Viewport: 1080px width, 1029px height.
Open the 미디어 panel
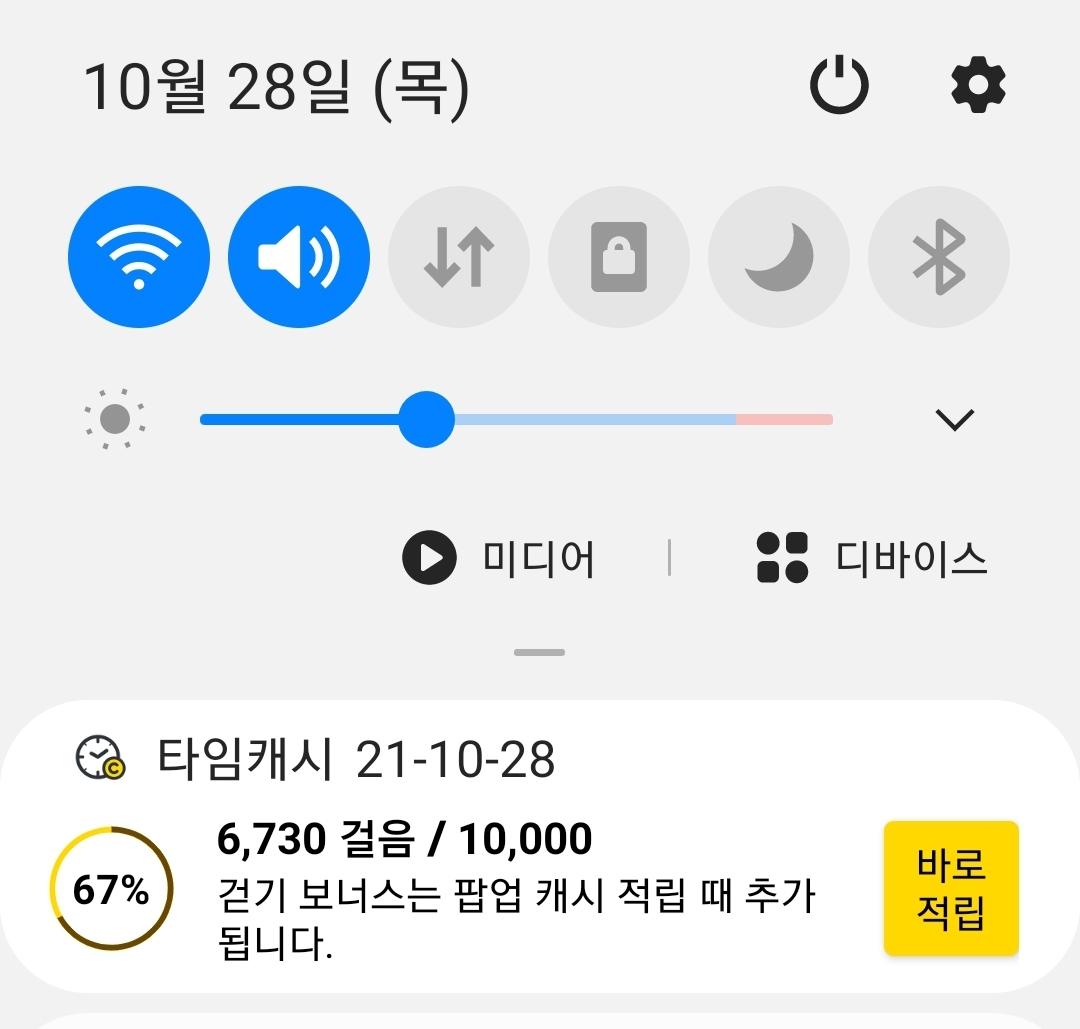pyautogui.click(x=500, y=558)
